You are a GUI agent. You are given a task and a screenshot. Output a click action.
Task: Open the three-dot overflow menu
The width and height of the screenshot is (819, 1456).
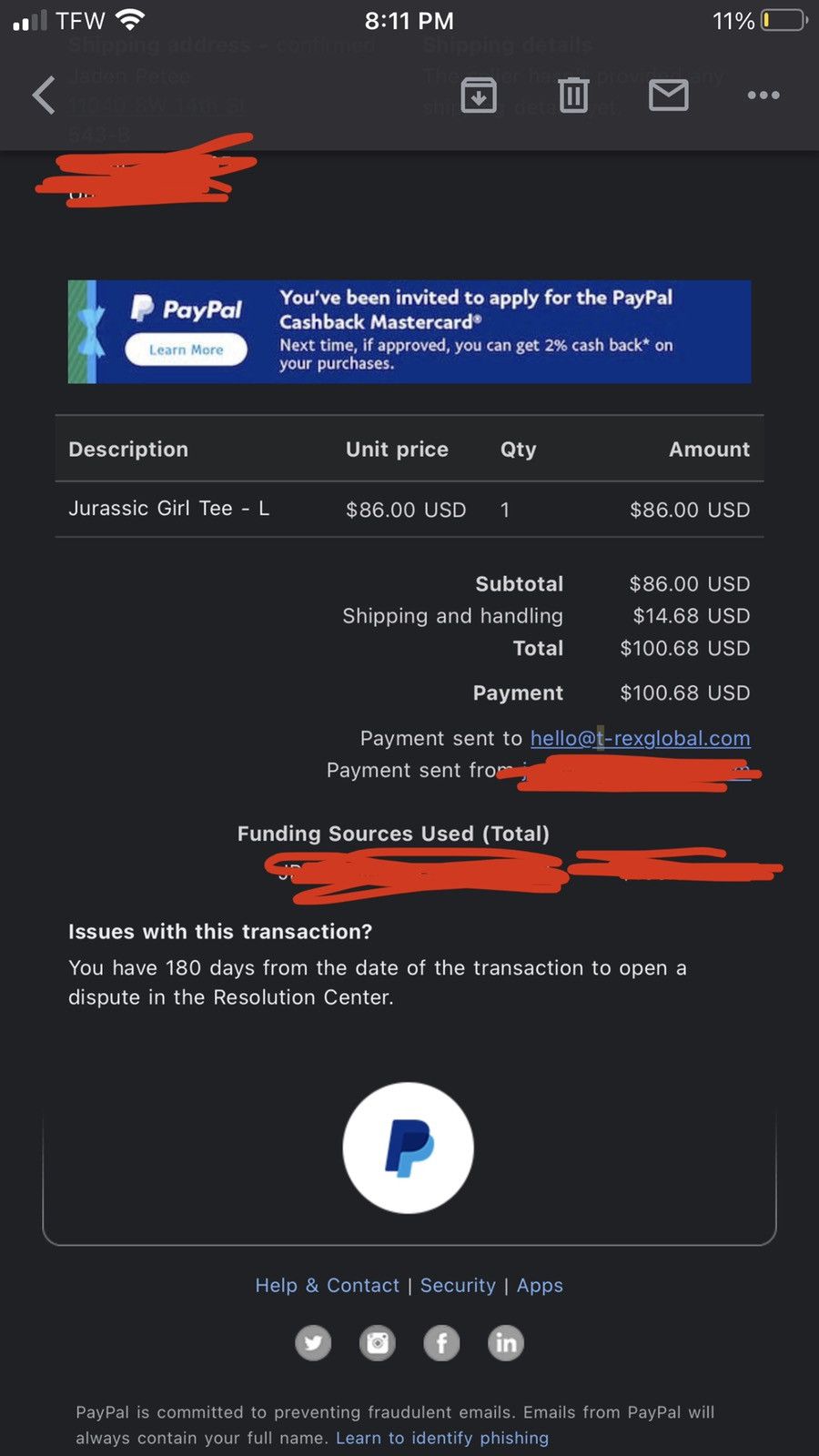click(763, 95)
